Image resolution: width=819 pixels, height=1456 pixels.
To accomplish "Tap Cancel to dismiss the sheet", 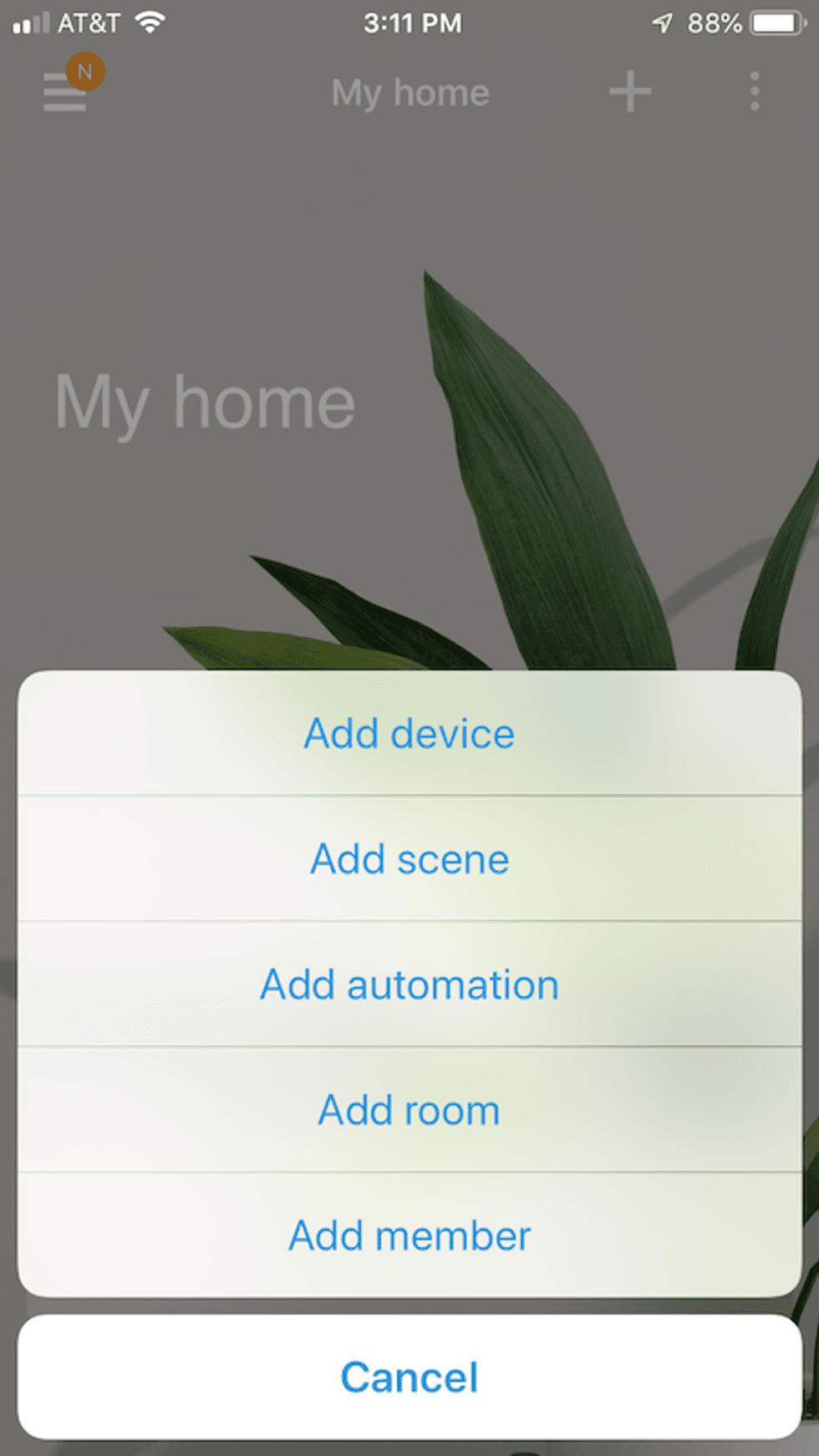I will [409, 1377].
